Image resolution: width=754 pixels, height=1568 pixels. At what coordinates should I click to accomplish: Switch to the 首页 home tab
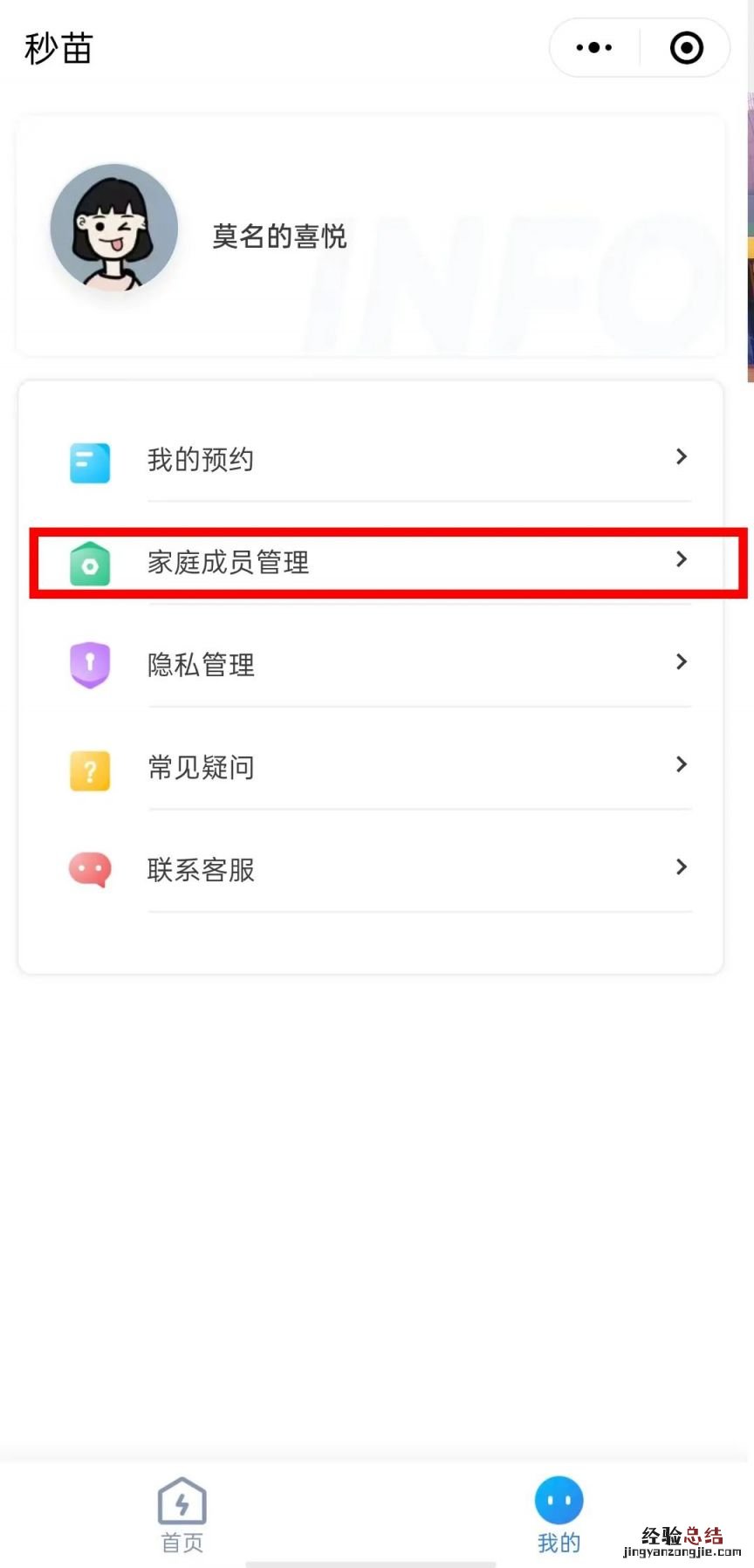[x=182, y=1515]
